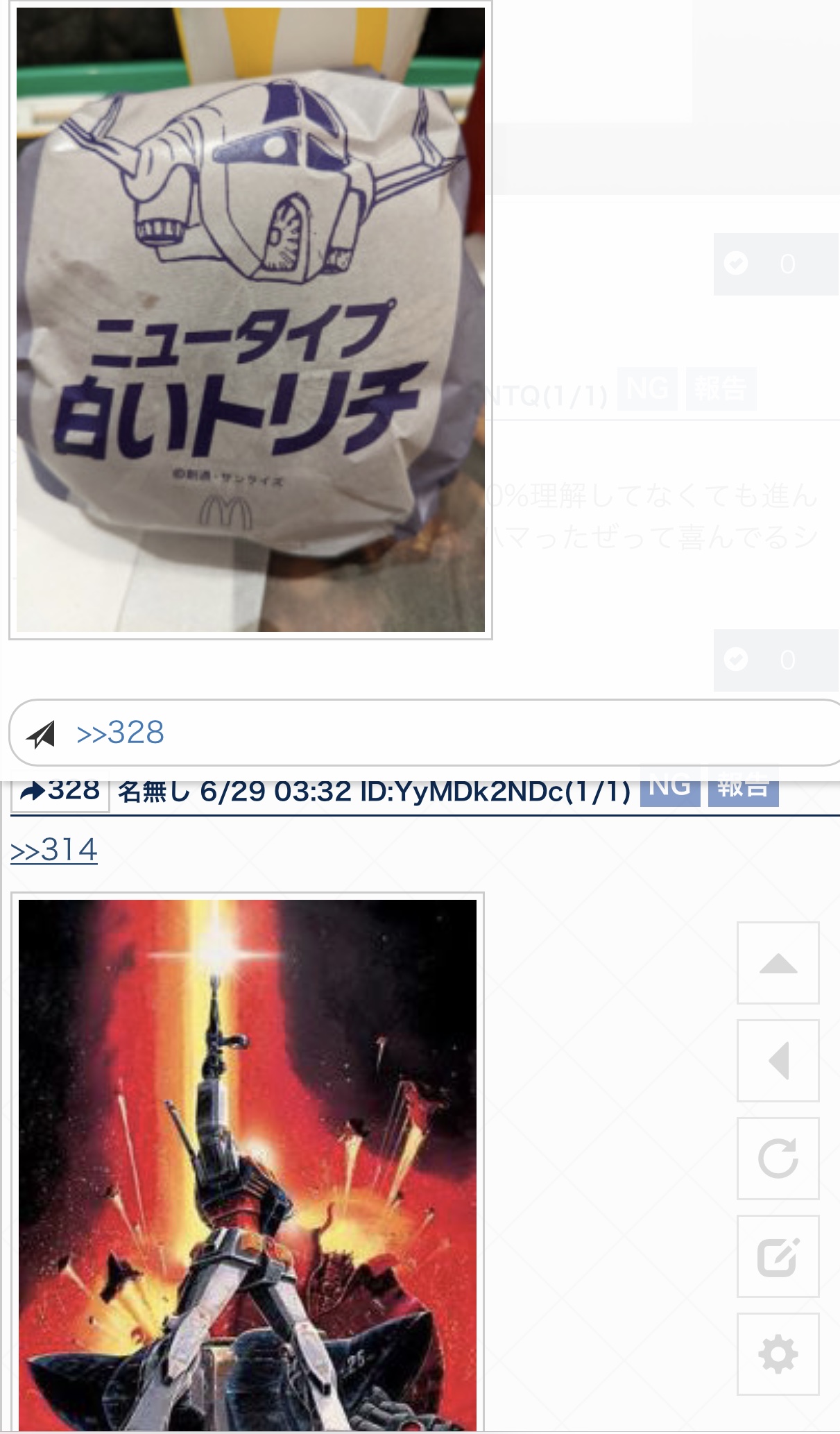Reply to post number 328

pyautogui.click(x=60, y=791)
